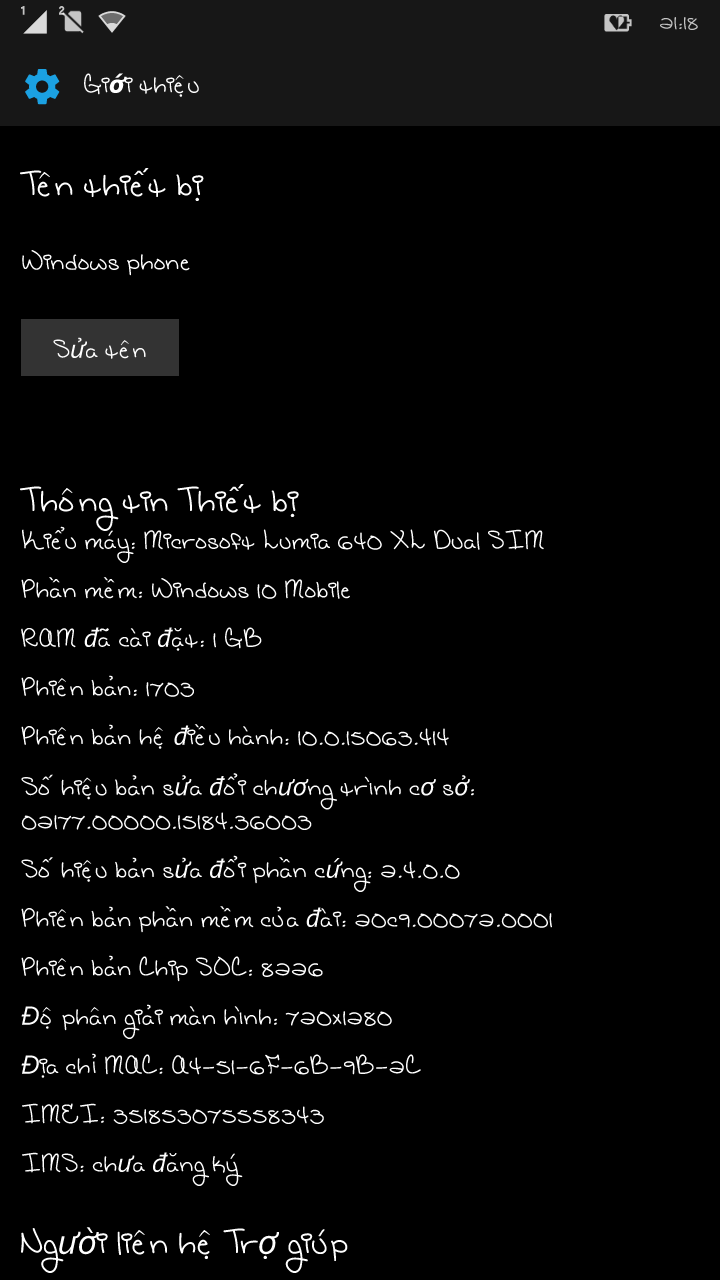720x1280 pixels.
Task: Tap the Sửa tên rename button
Action: pos(100,348)
